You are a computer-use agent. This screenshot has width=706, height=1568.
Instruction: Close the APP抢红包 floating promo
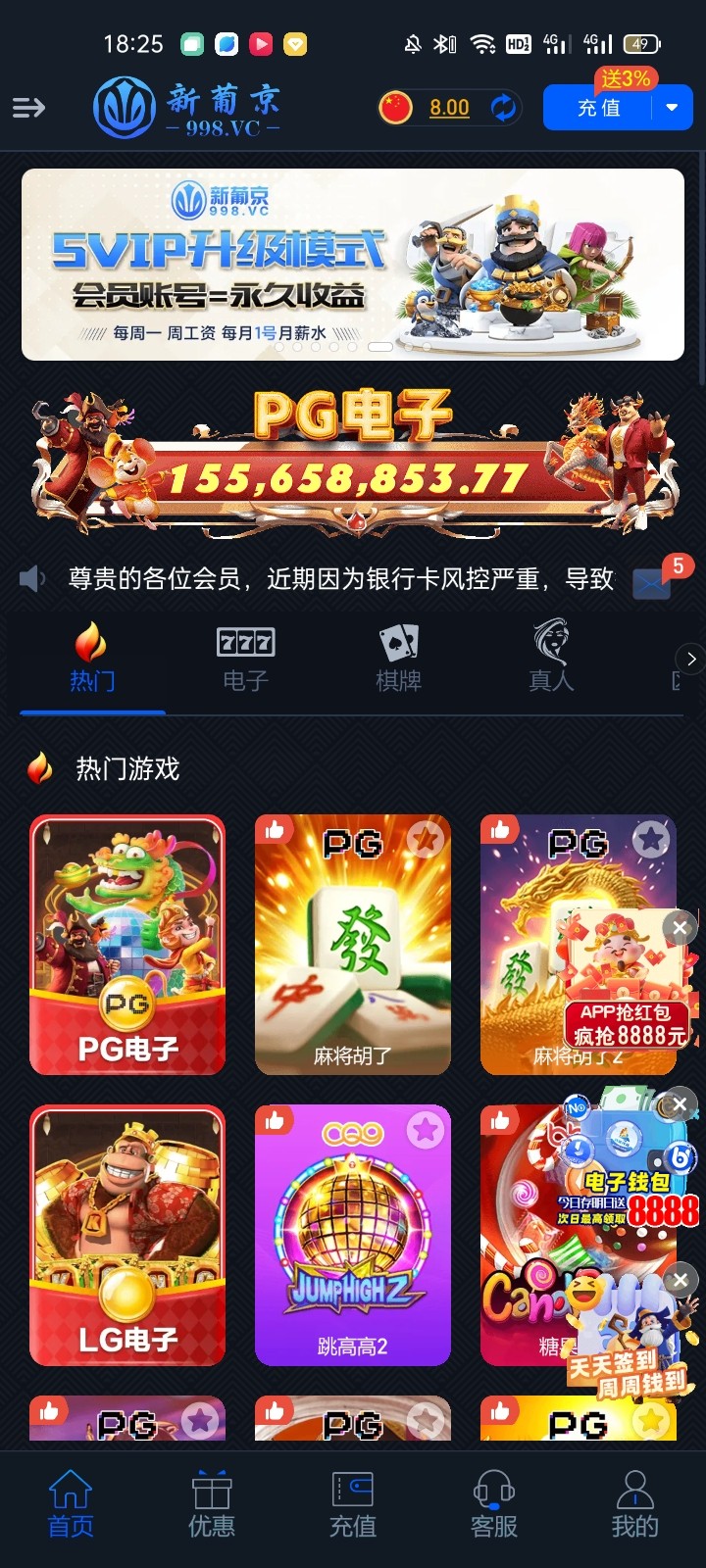tap(680, 927)
